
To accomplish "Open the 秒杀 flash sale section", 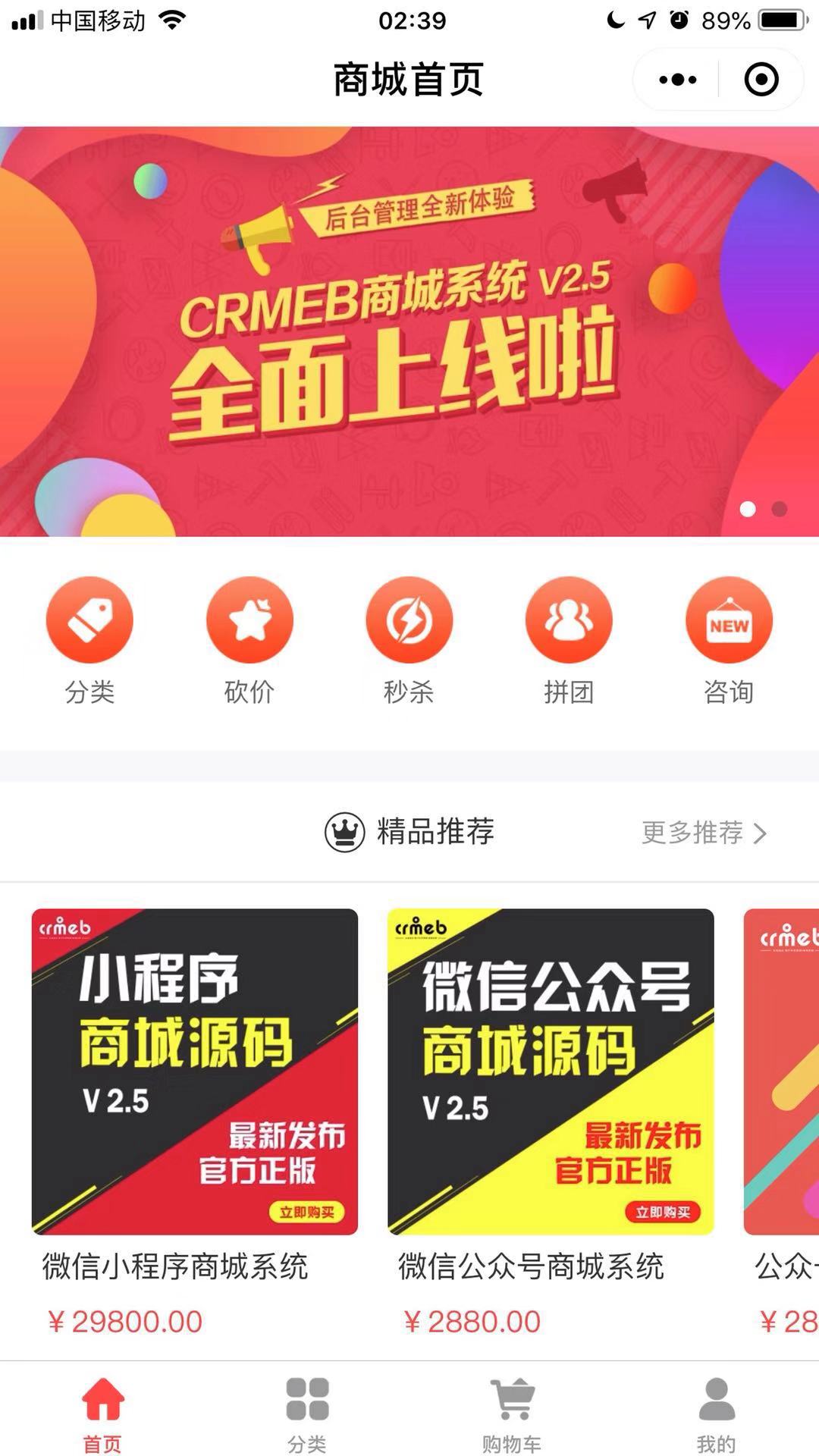I will (409, 620).
